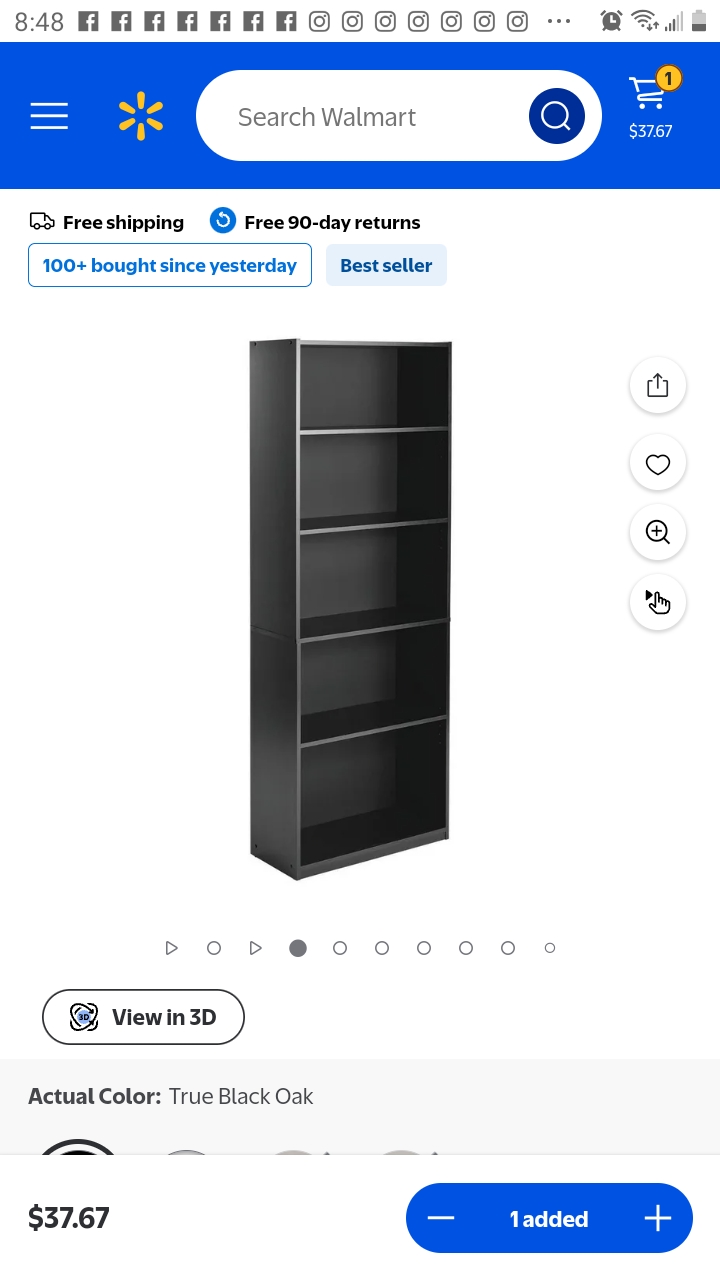Open the bookshelf product photo
The width and height of the screenshot is (720, 1280).
[351, 609]
